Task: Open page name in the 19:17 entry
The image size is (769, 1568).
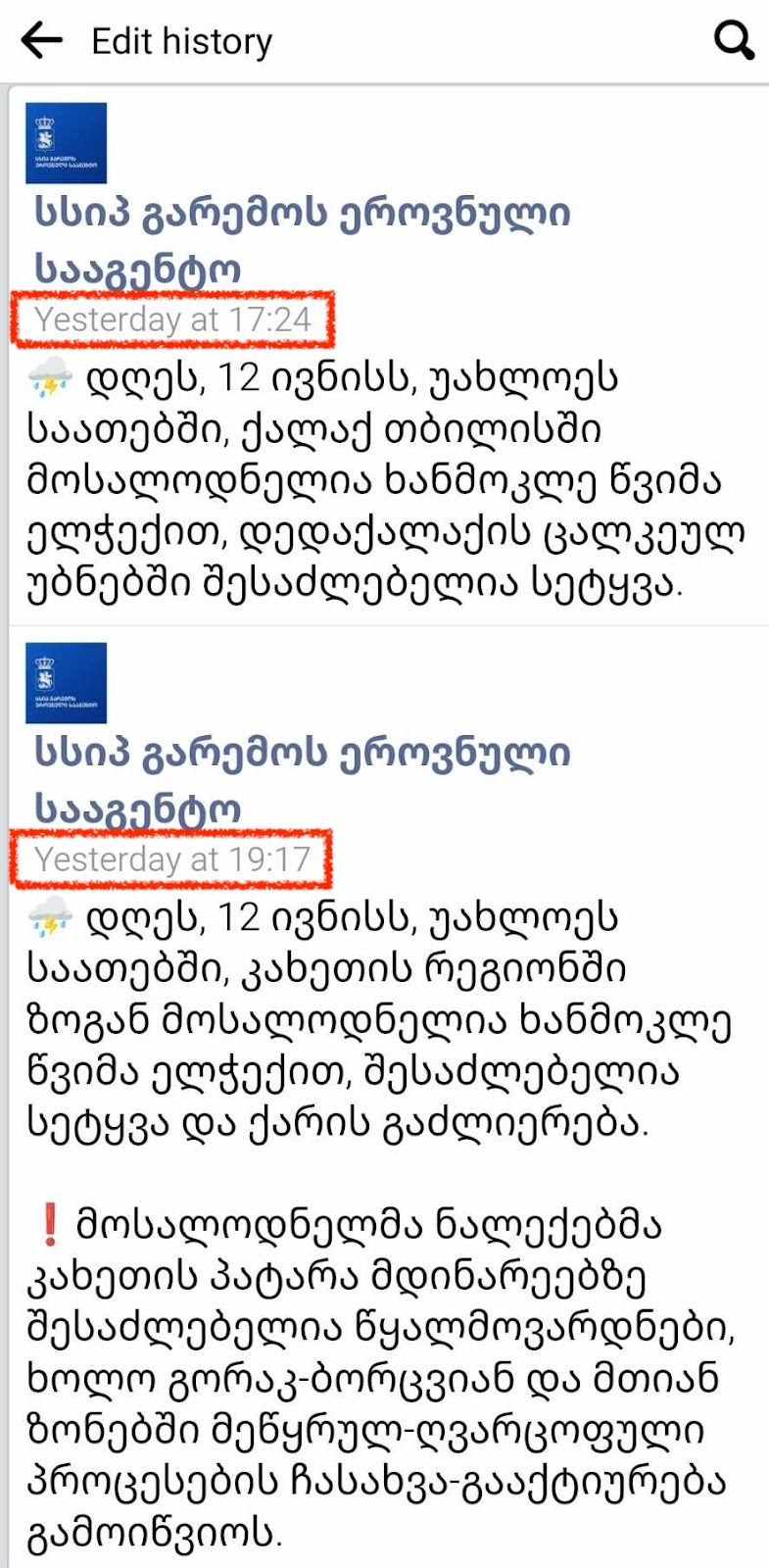Action: point(302,755)
